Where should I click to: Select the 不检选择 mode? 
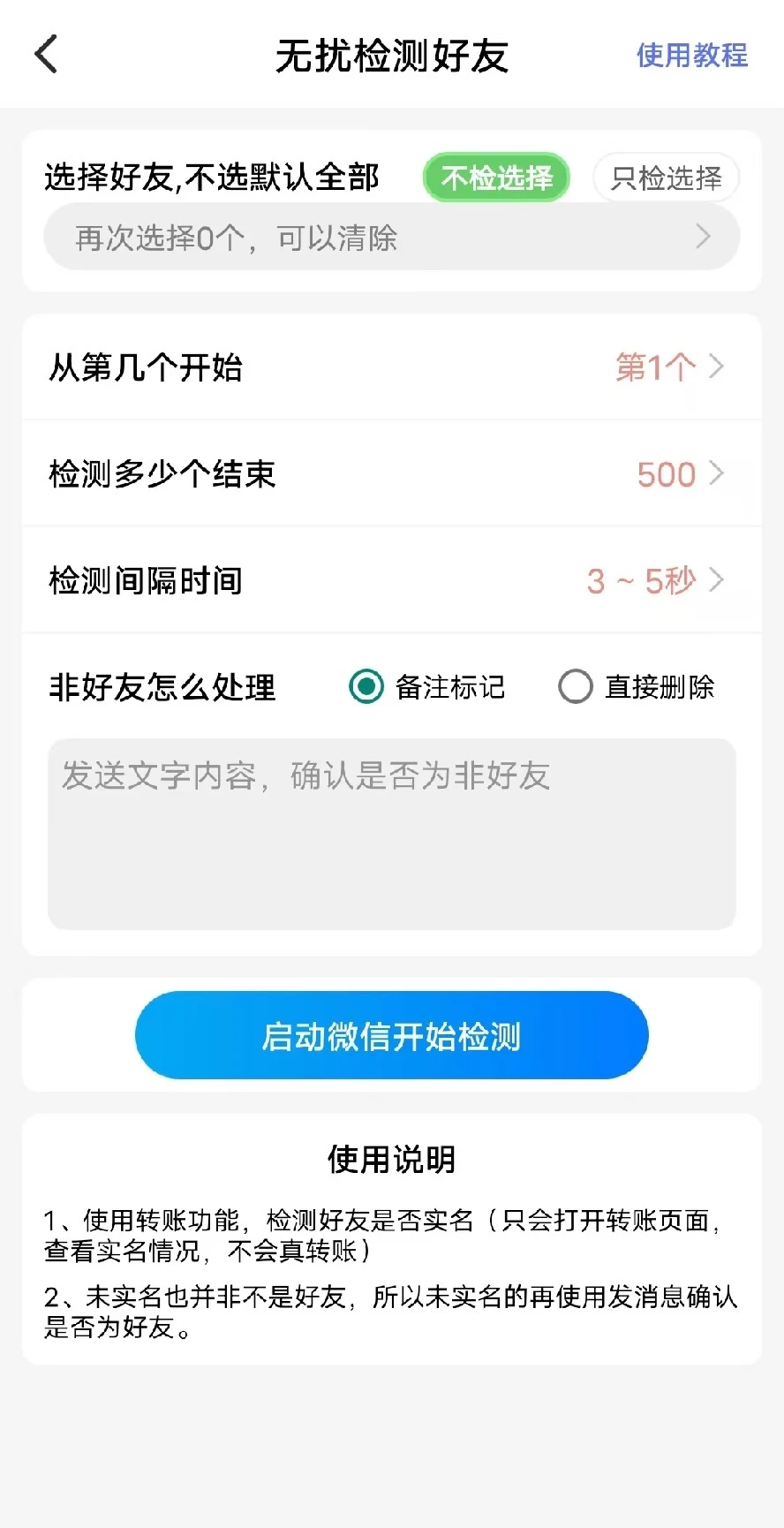click(x=495, y=177)
